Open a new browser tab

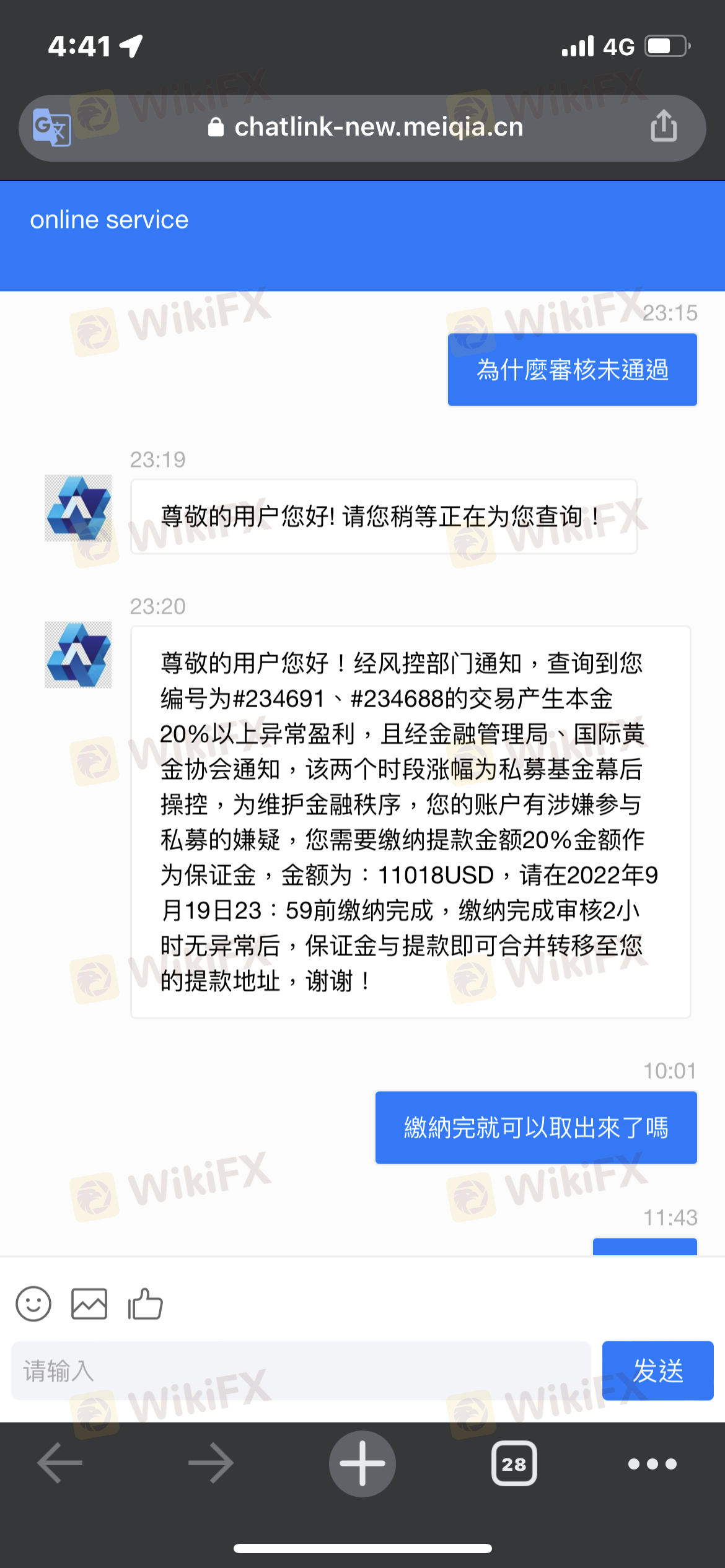(362, 1463)
